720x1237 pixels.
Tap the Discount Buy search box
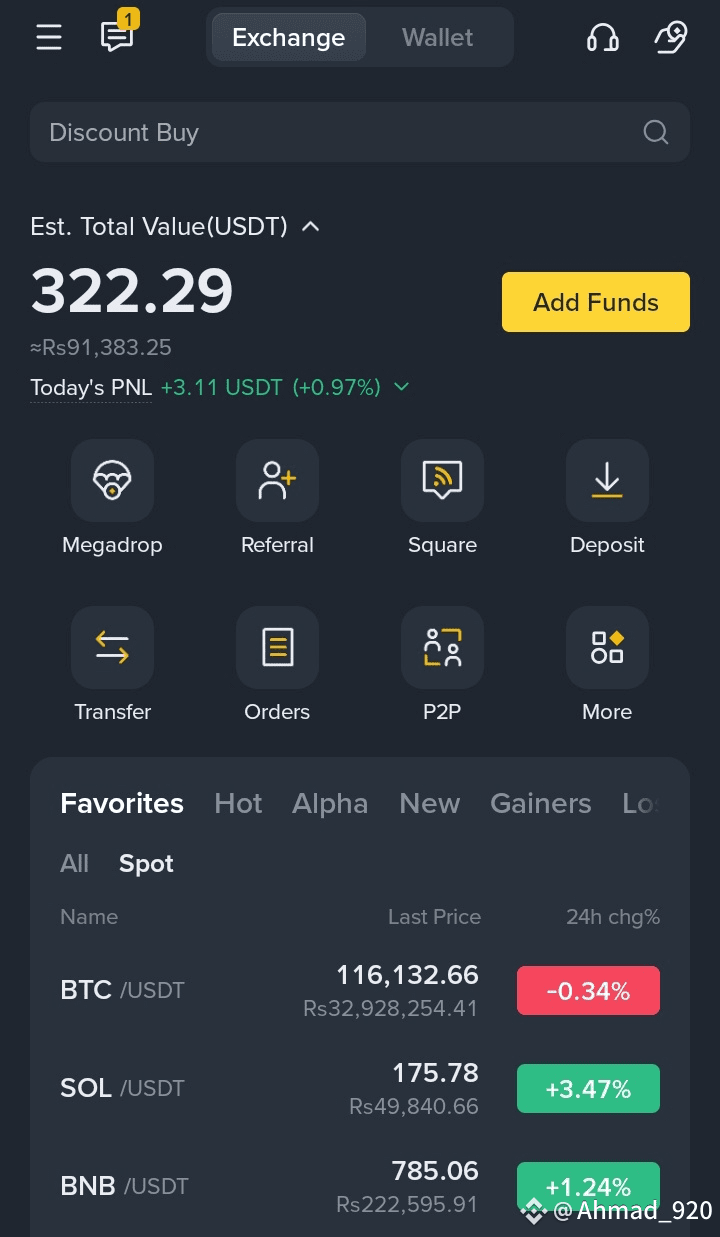pos(360,132)
